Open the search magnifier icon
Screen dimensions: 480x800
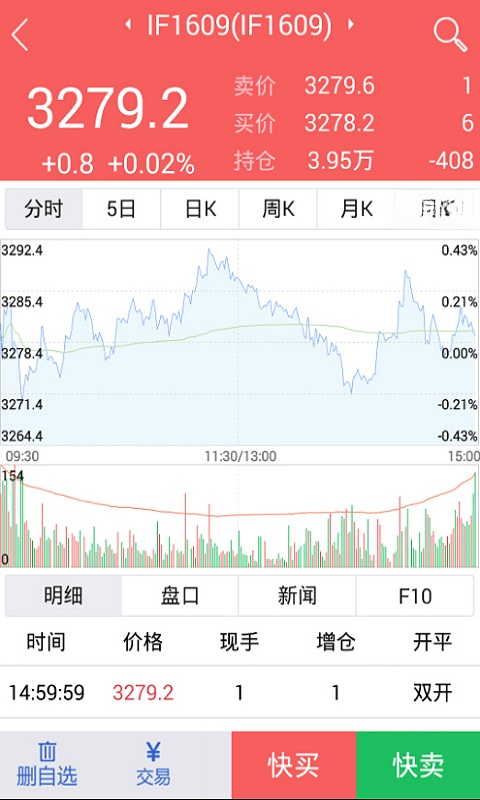pos(450,35)
